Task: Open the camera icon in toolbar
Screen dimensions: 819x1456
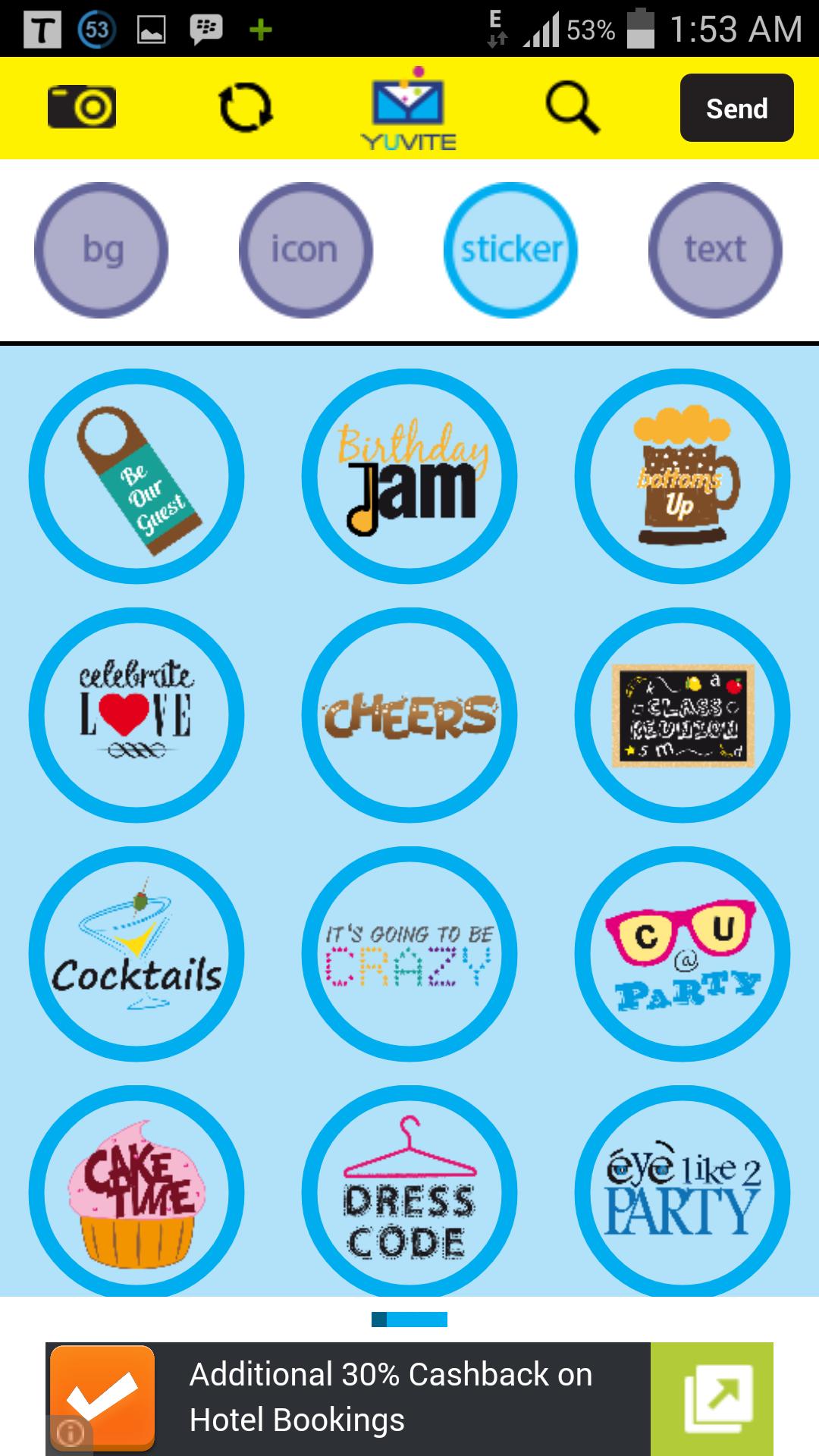Action: (x=82, y=107)
